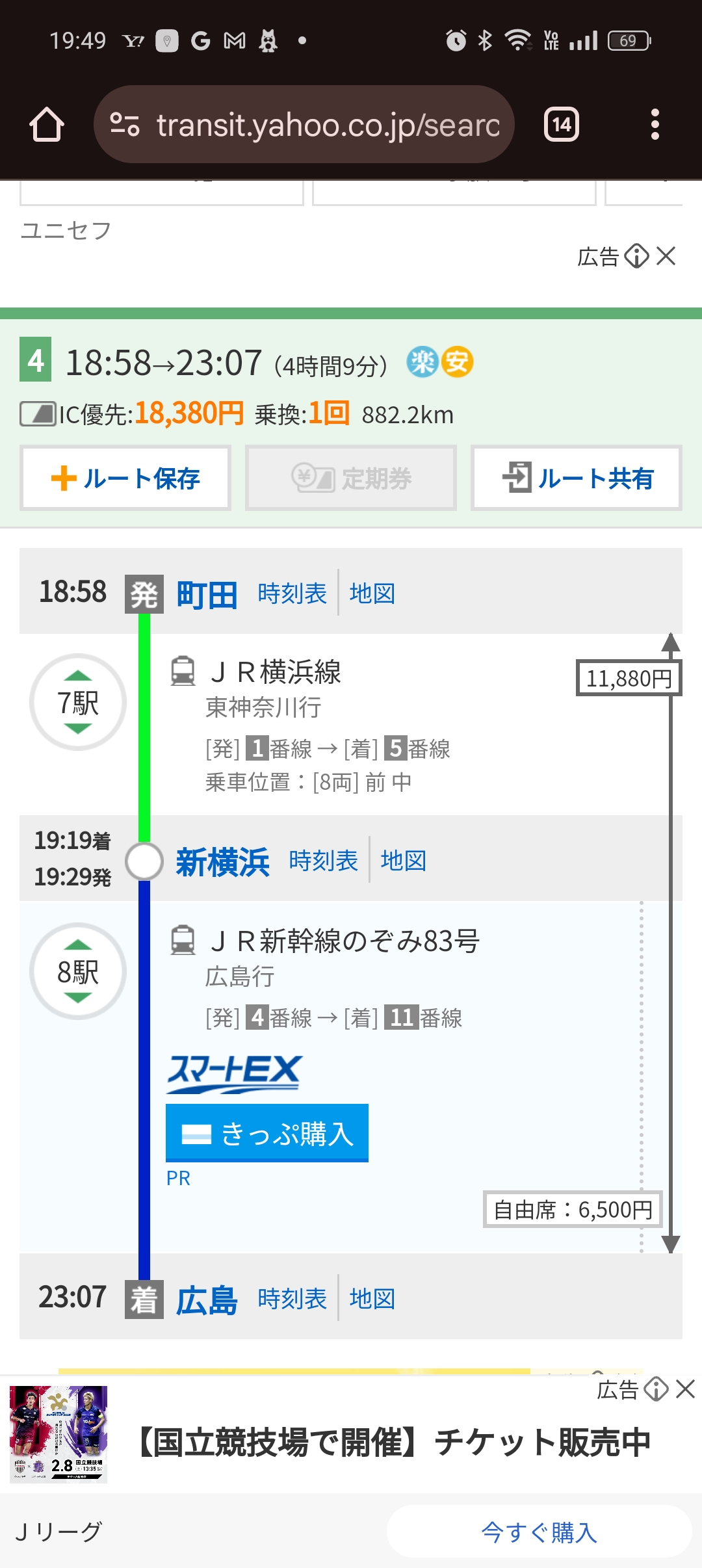Open 広島 station page
The height and width of the screenshot is (1568, 702).
coord(207,1300)
